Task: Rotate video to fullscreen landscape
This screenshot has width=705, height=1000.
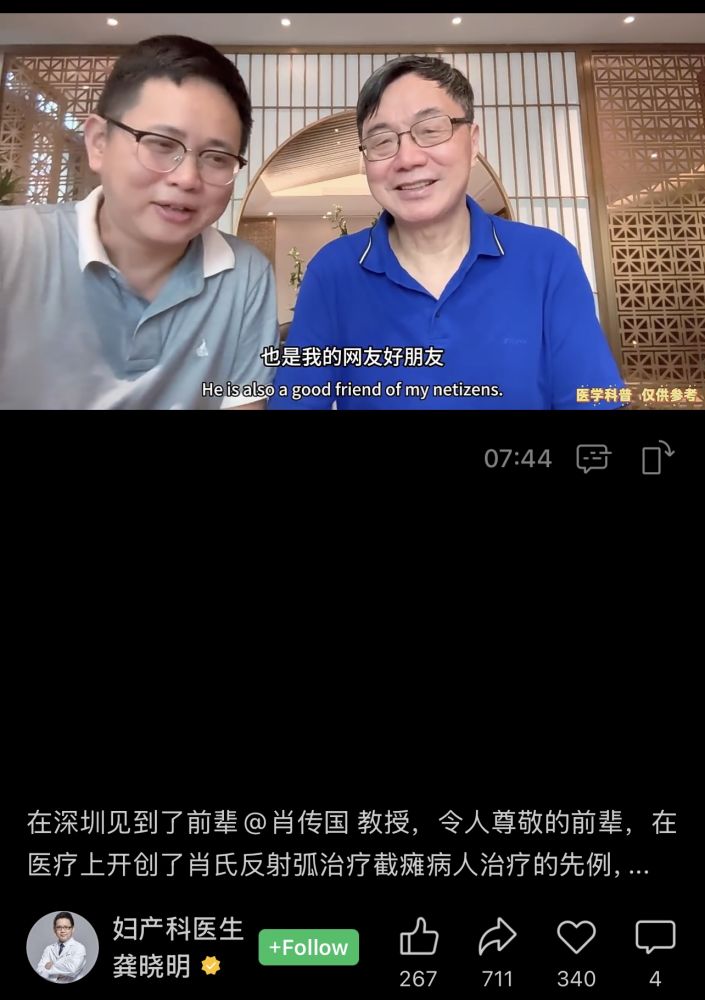Action: point(657,458)
